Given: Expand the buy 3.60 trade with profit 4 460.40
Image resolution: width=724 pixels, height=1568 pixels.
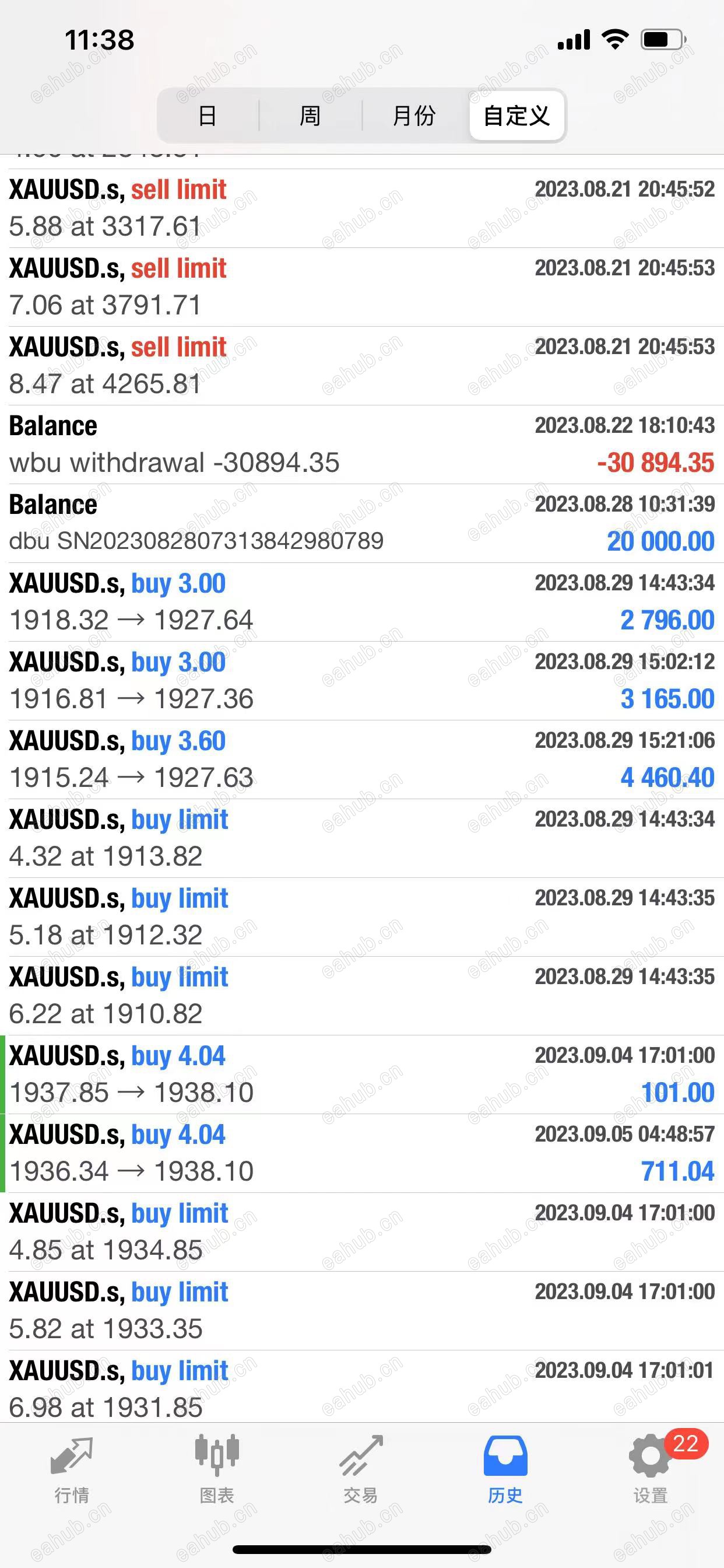Looking at the screenshot, I should pyautogui.click(x=361, y=759).
